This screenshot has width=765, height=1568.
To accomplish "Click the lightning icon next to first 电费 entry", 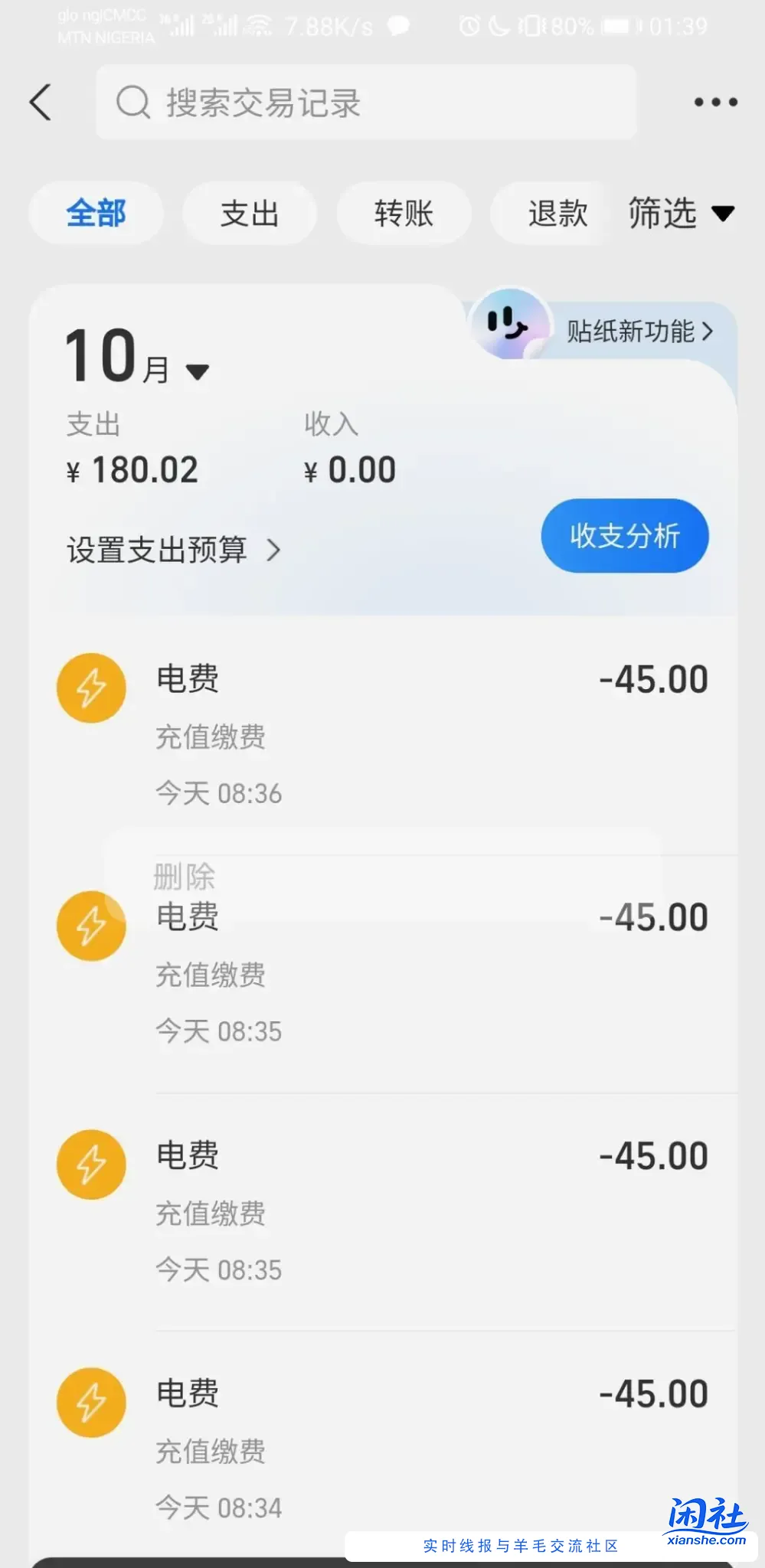I will pyautogui.click(x=91, y=688).
